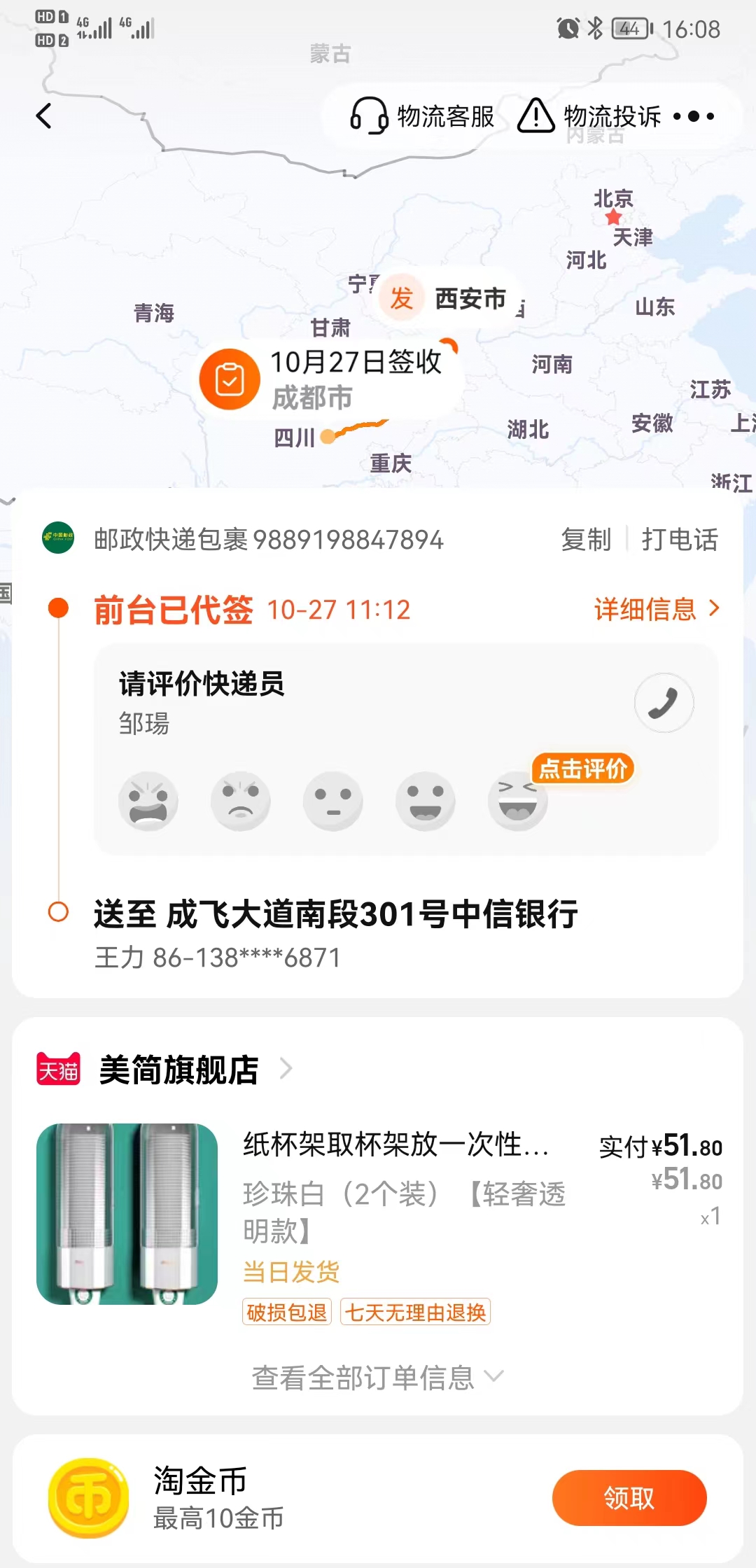Open 详细信息 tracking details
The image size is (756, 1568).
[657, 609]
